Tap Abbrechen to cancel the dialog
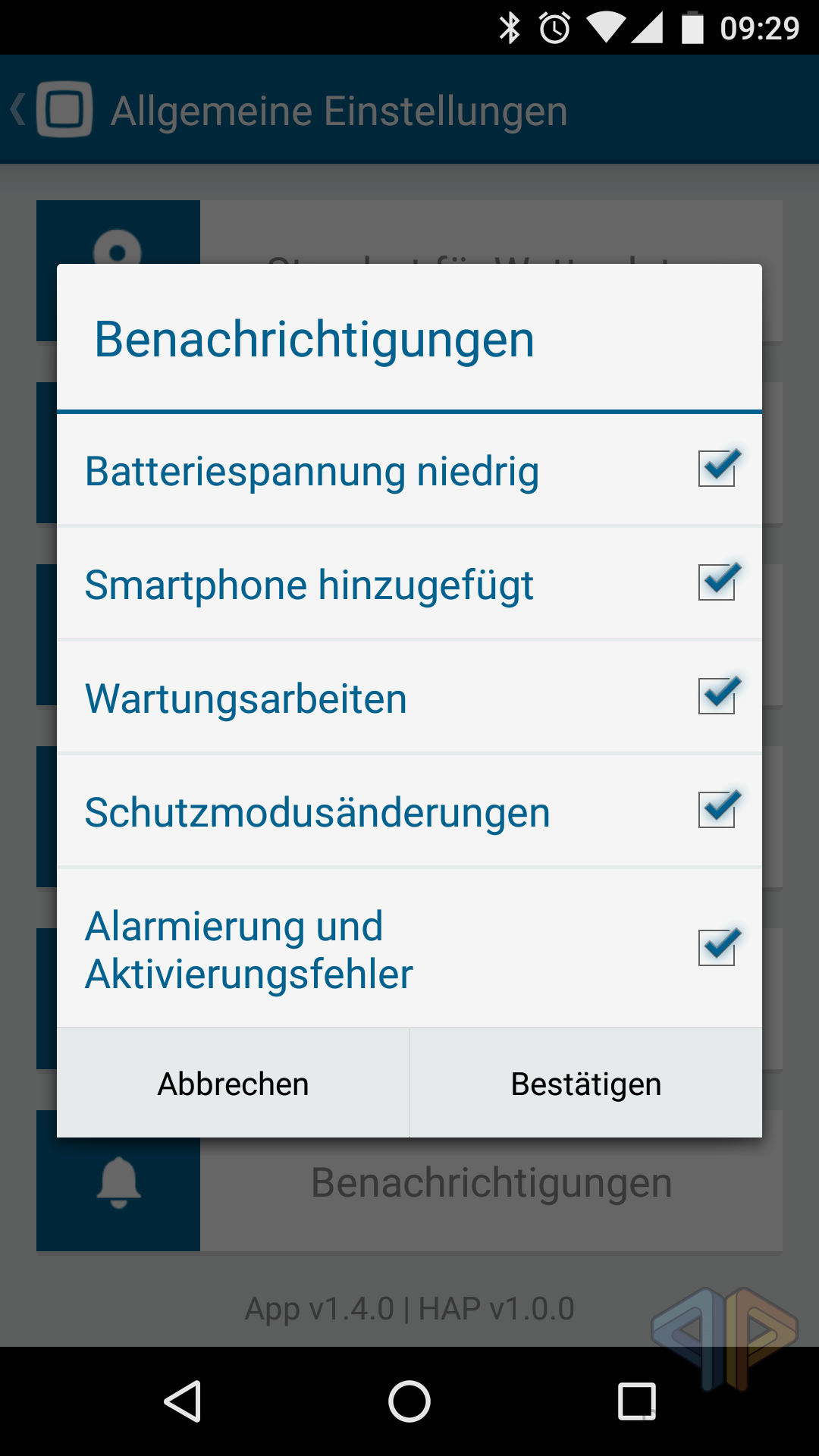 pyautogui.click(x=233, y=1083)
